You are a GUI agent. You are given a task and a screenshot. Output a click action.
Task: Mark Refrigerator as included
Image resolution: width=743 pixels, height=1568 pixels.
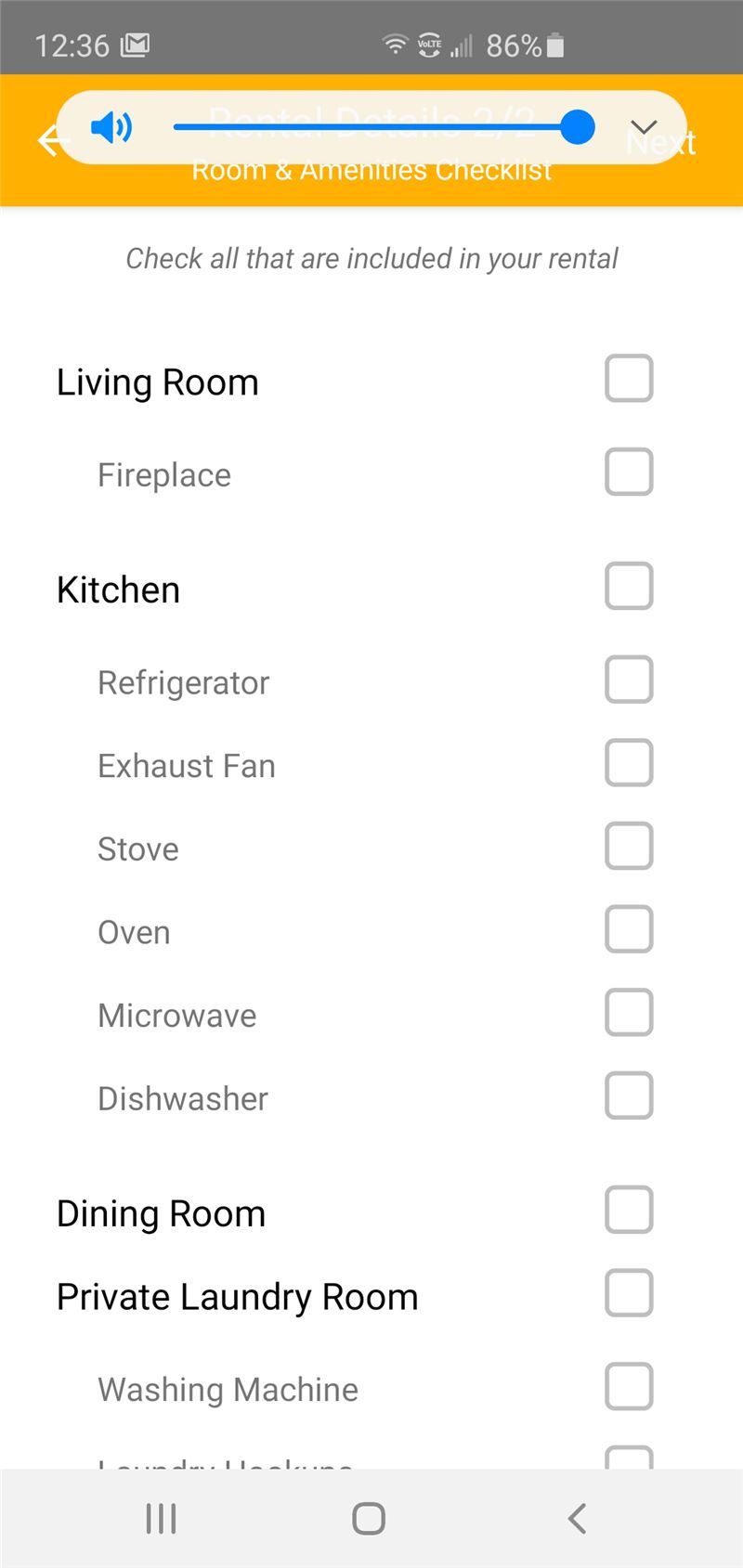(629, 680)
